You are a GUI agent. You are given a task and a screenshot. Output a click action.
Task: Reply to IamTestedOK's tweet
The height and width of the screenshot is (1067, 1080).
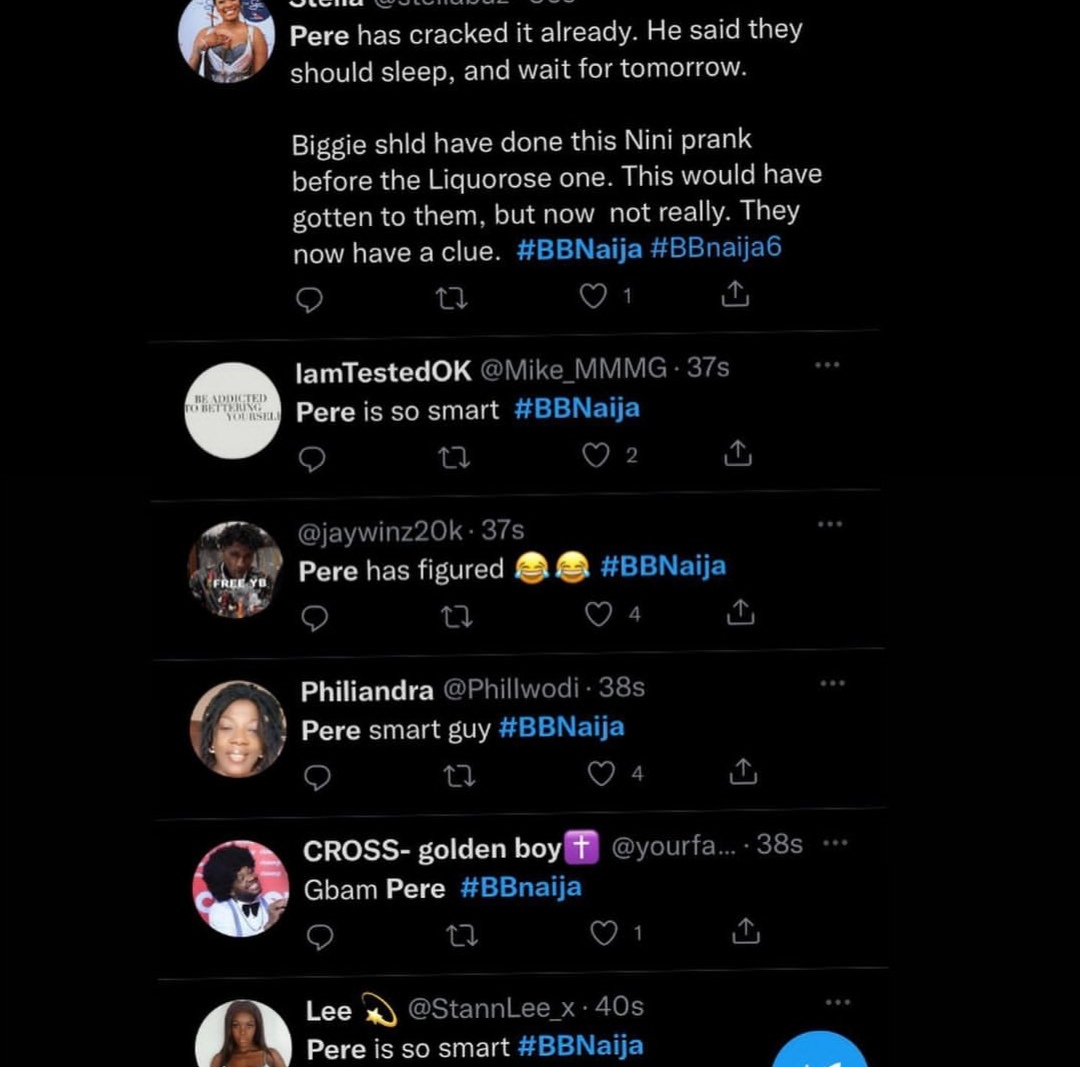(313, 458)
